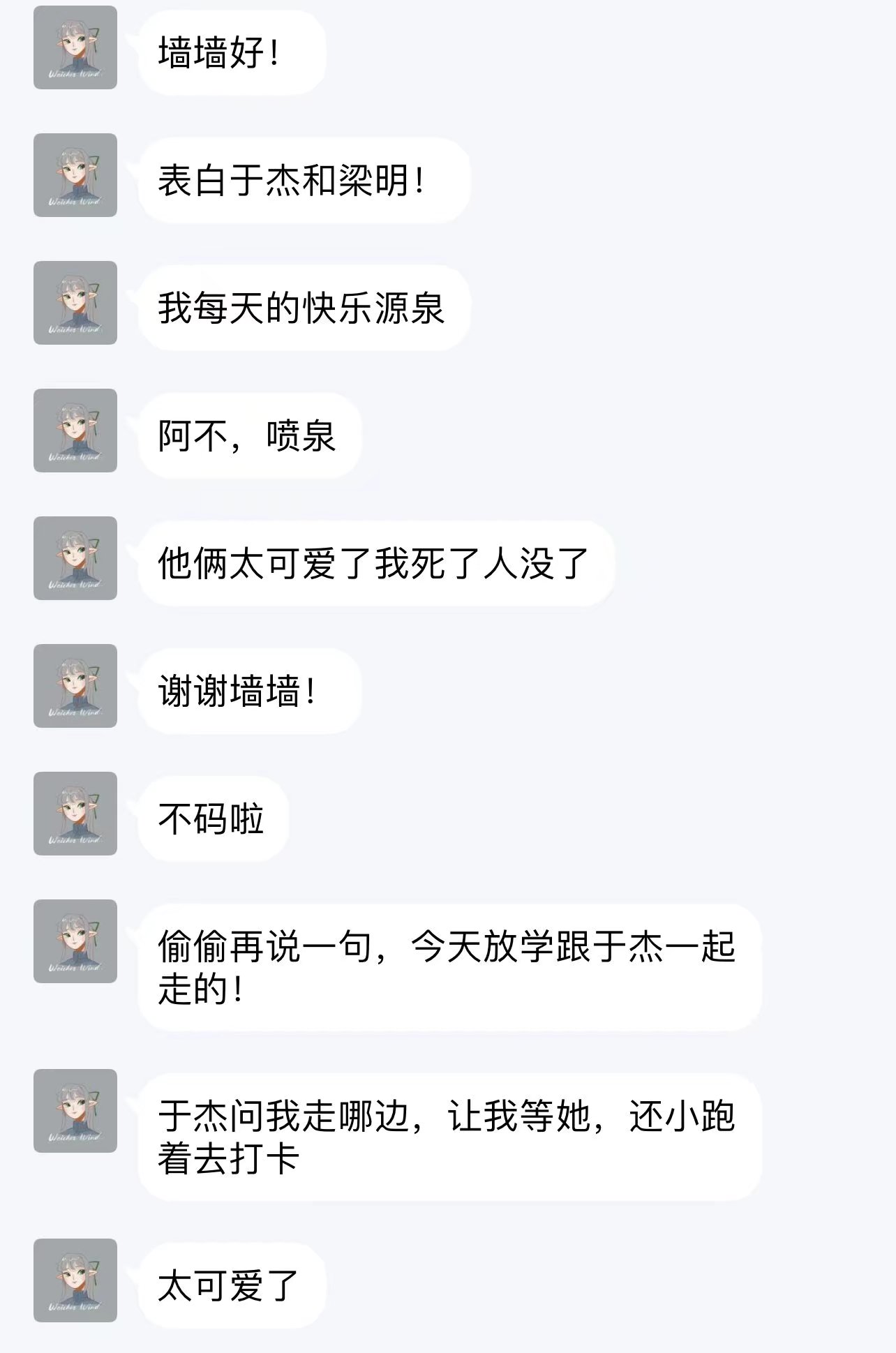View sender profile beside "偷偷再说一句" message
This screenshot has height=1353, width=896.
75,941
